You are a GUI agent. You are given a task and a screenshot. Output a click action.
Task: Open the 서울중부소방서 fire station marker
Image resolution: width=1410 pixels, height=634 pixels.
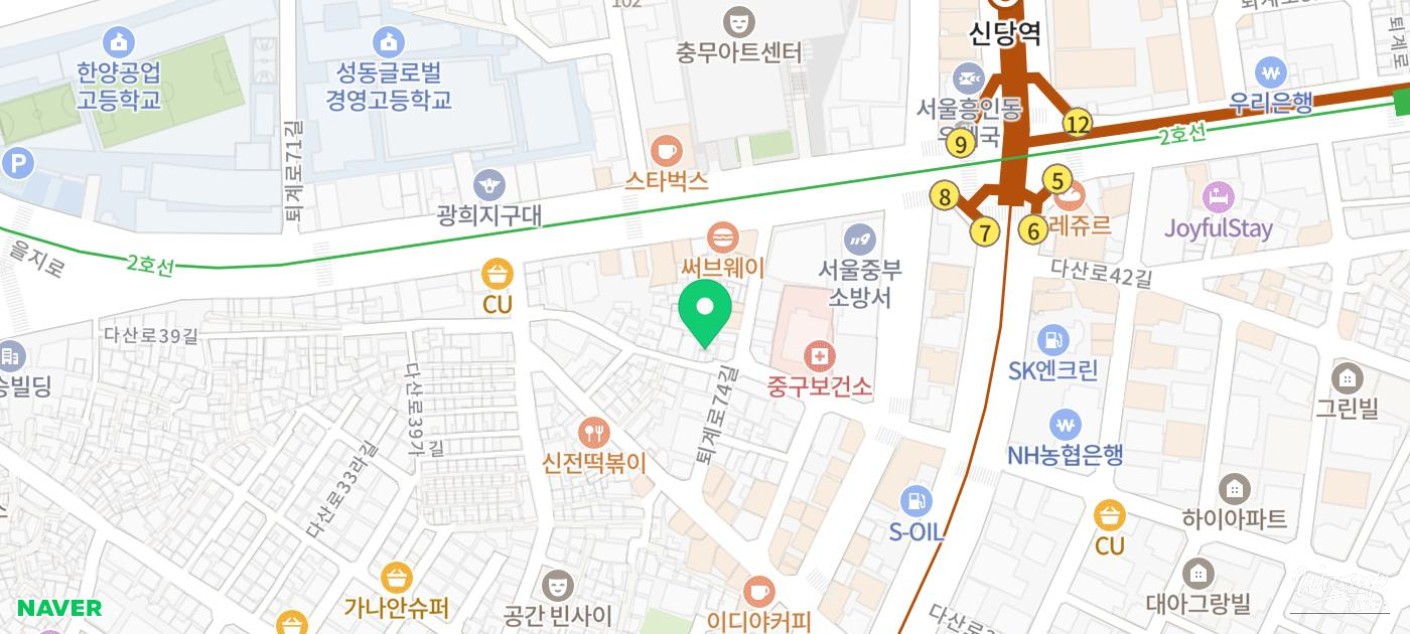859,239
